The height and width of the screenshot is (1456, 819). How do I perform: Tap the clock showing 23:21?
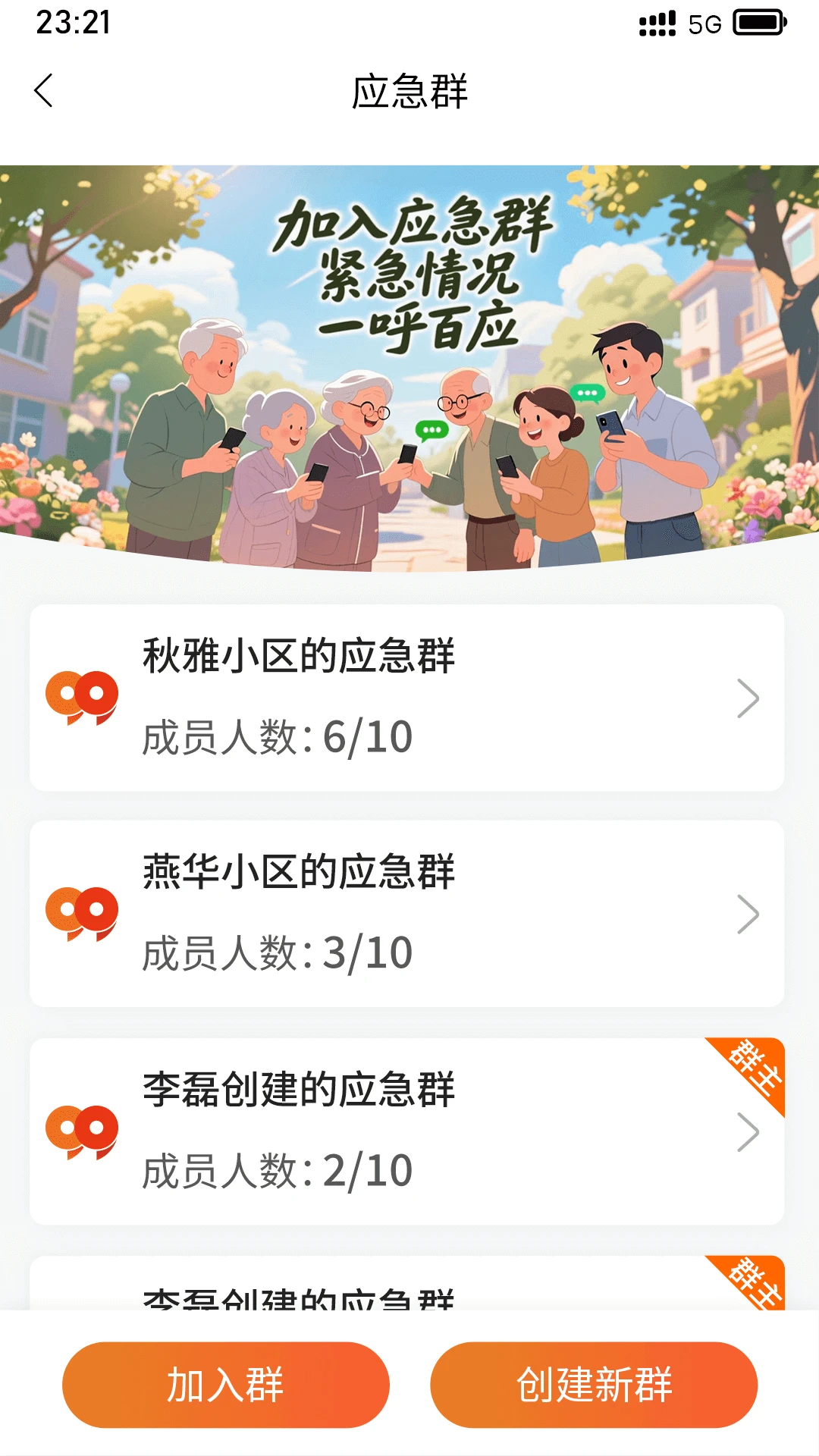pyautogui.click(x=72, y=23)
